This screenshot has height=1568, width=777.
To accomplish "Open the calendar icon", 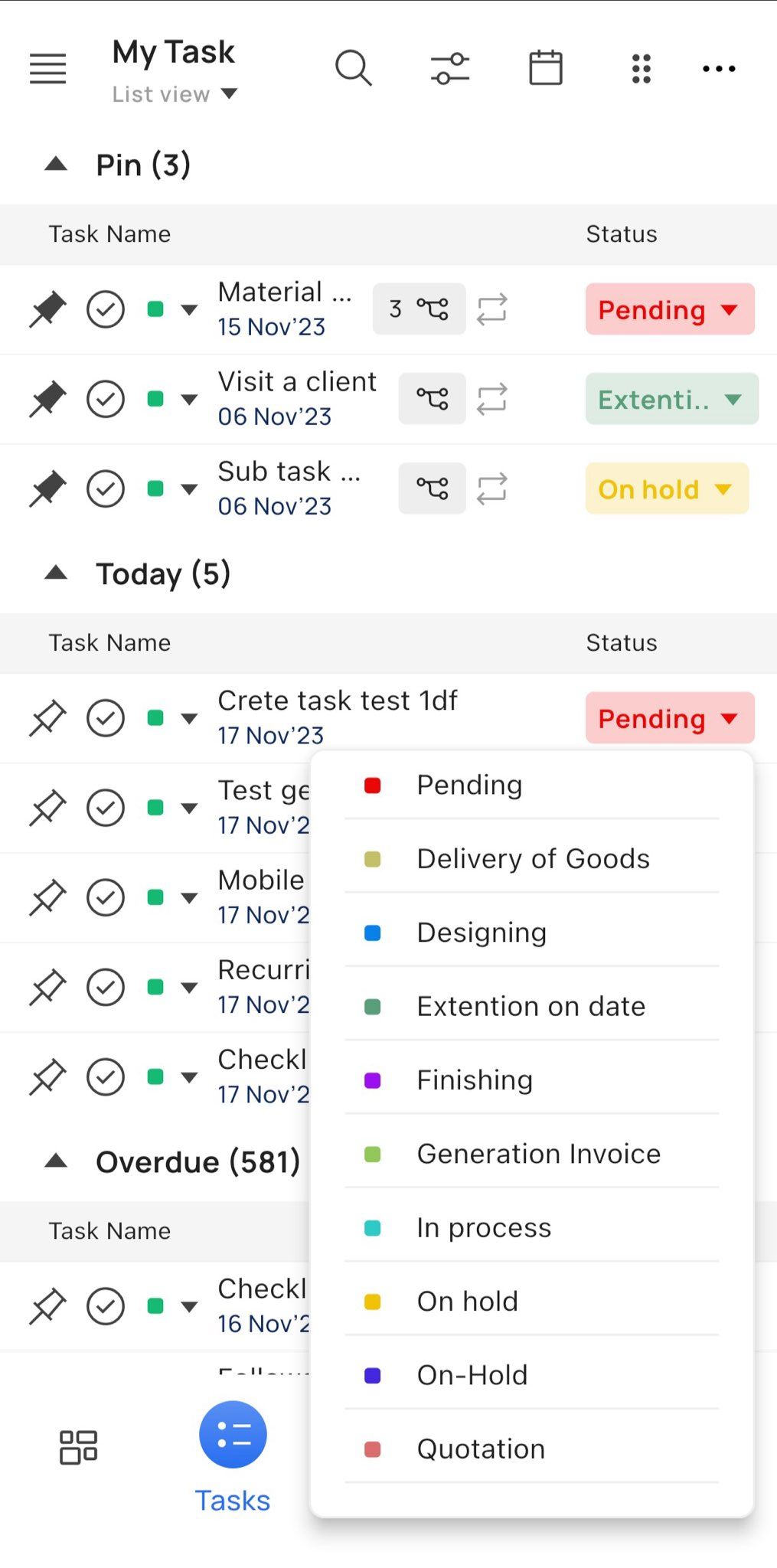I will (x=546, y=68).
